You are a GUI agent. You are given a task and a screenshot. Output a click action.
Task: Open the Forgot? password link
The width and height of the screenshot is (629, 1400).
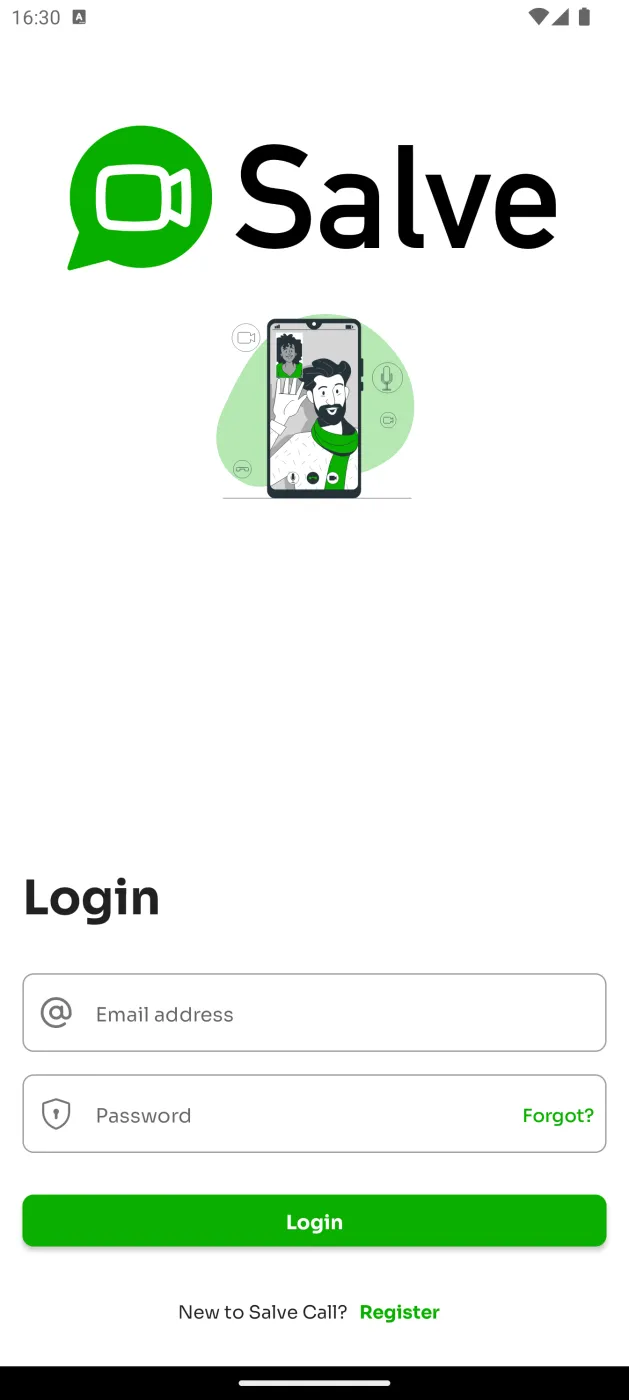coord(558,1115)
